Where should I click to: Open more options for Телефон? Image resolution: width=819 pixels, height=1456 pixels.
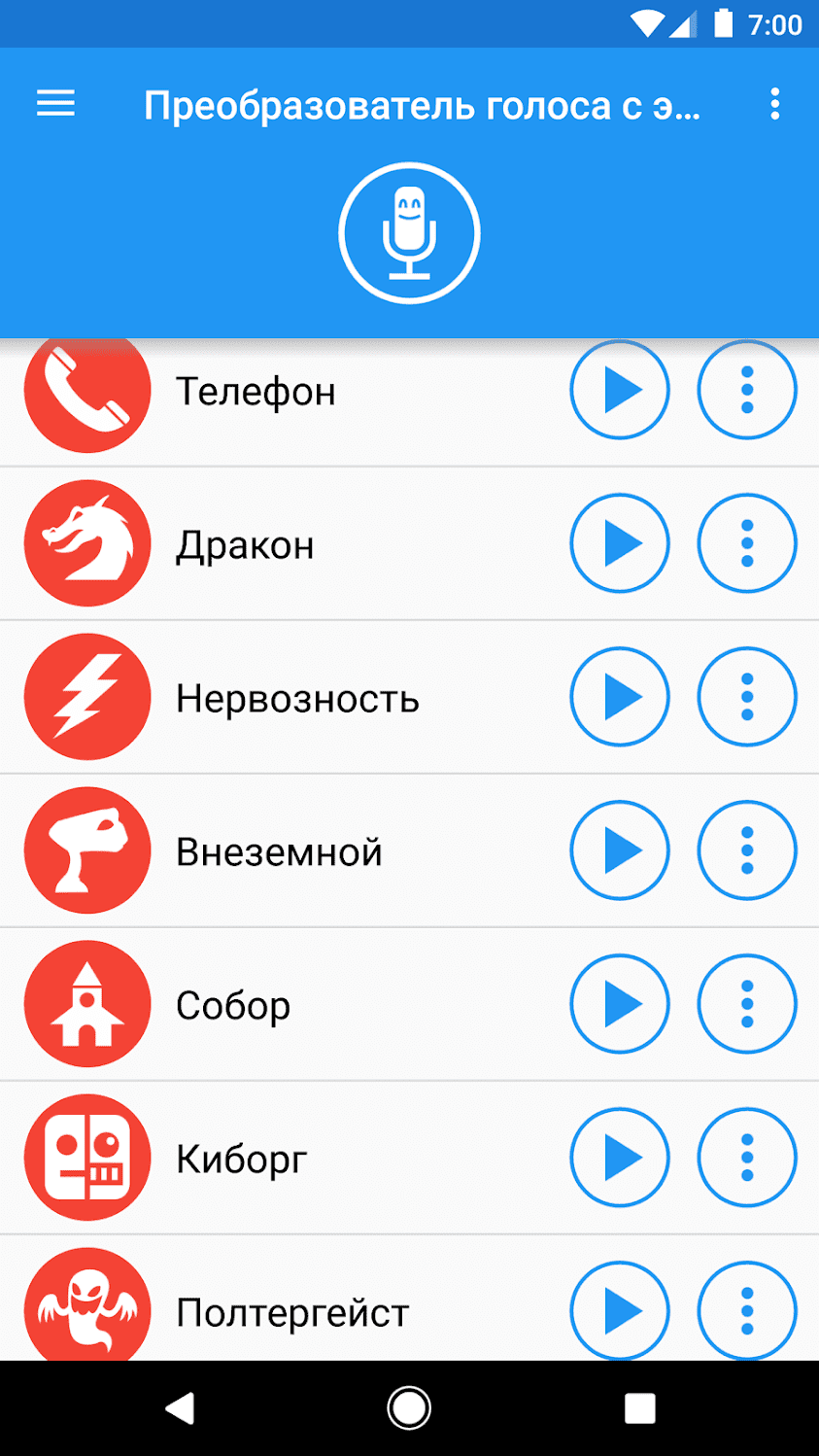(x=747, y=391)
